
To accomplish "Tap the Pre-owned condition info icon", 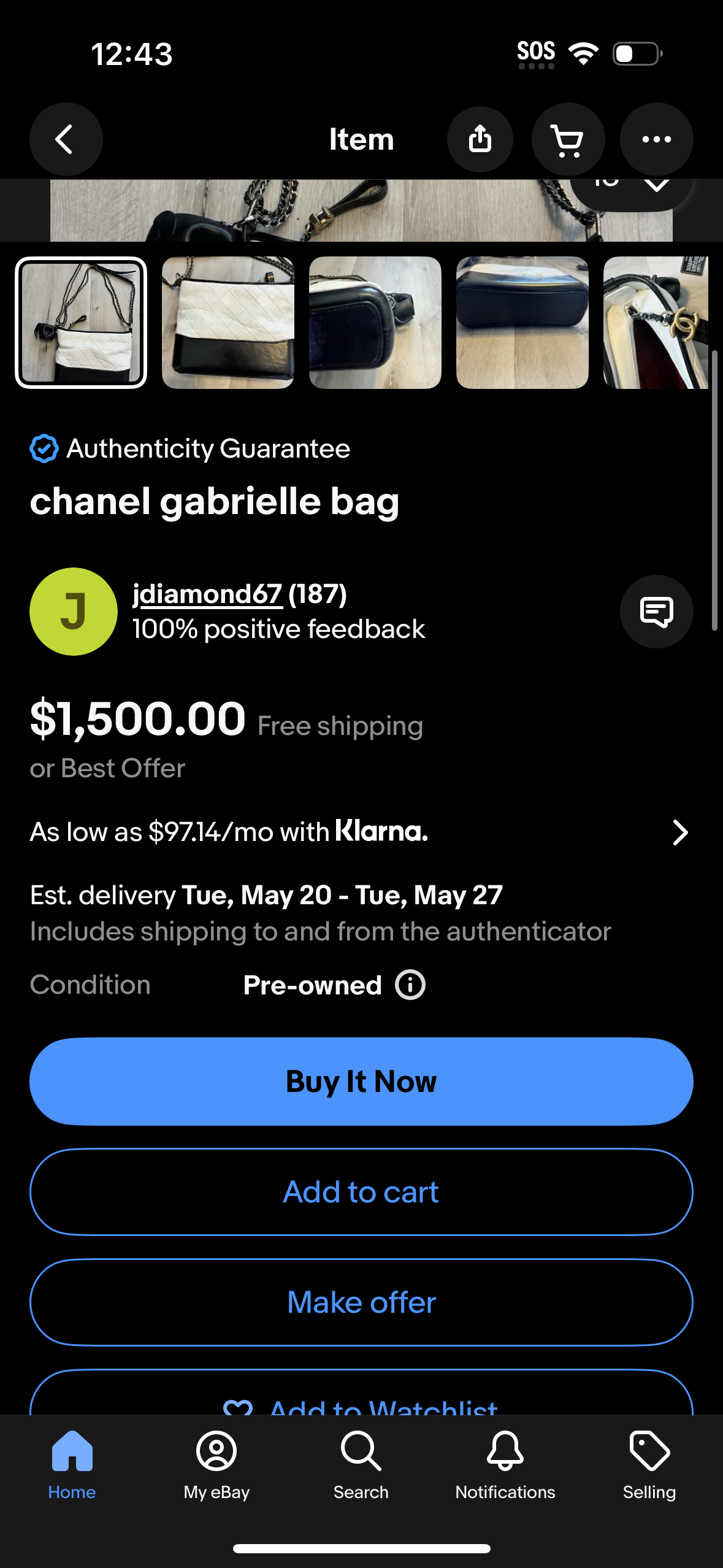I will point(409,985).
